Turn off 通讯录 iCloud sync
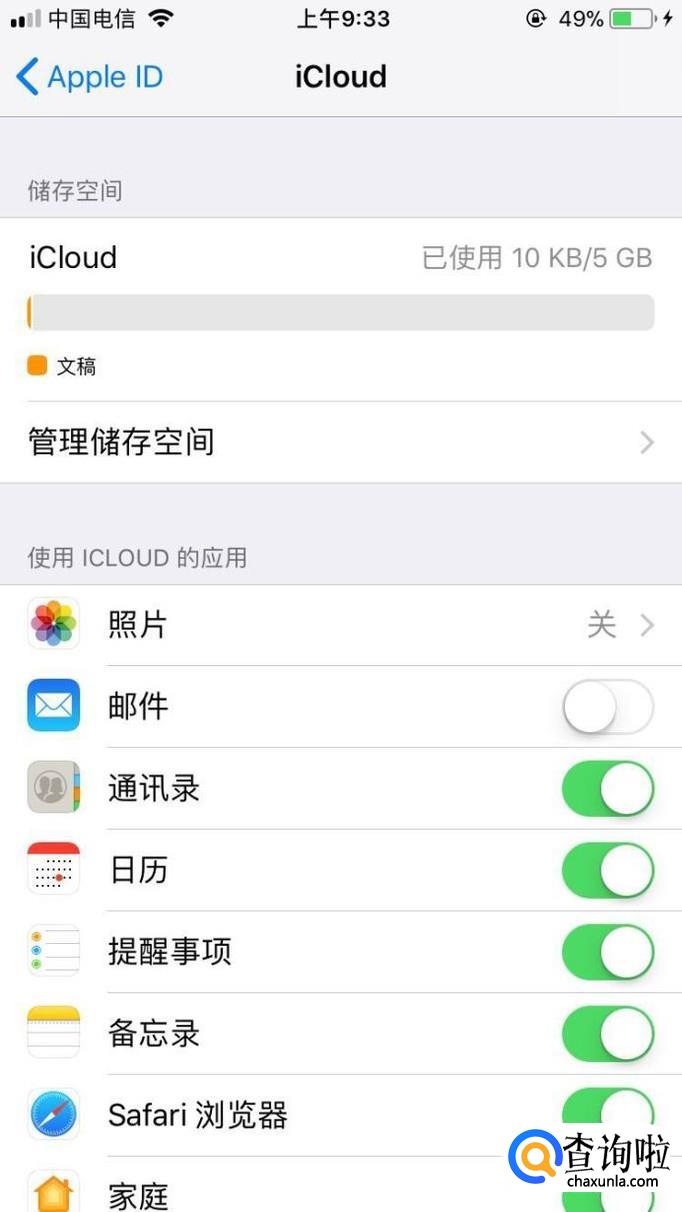Image resolution: width=682 pixels, height=1212 pixels. [x=607, y=789]
